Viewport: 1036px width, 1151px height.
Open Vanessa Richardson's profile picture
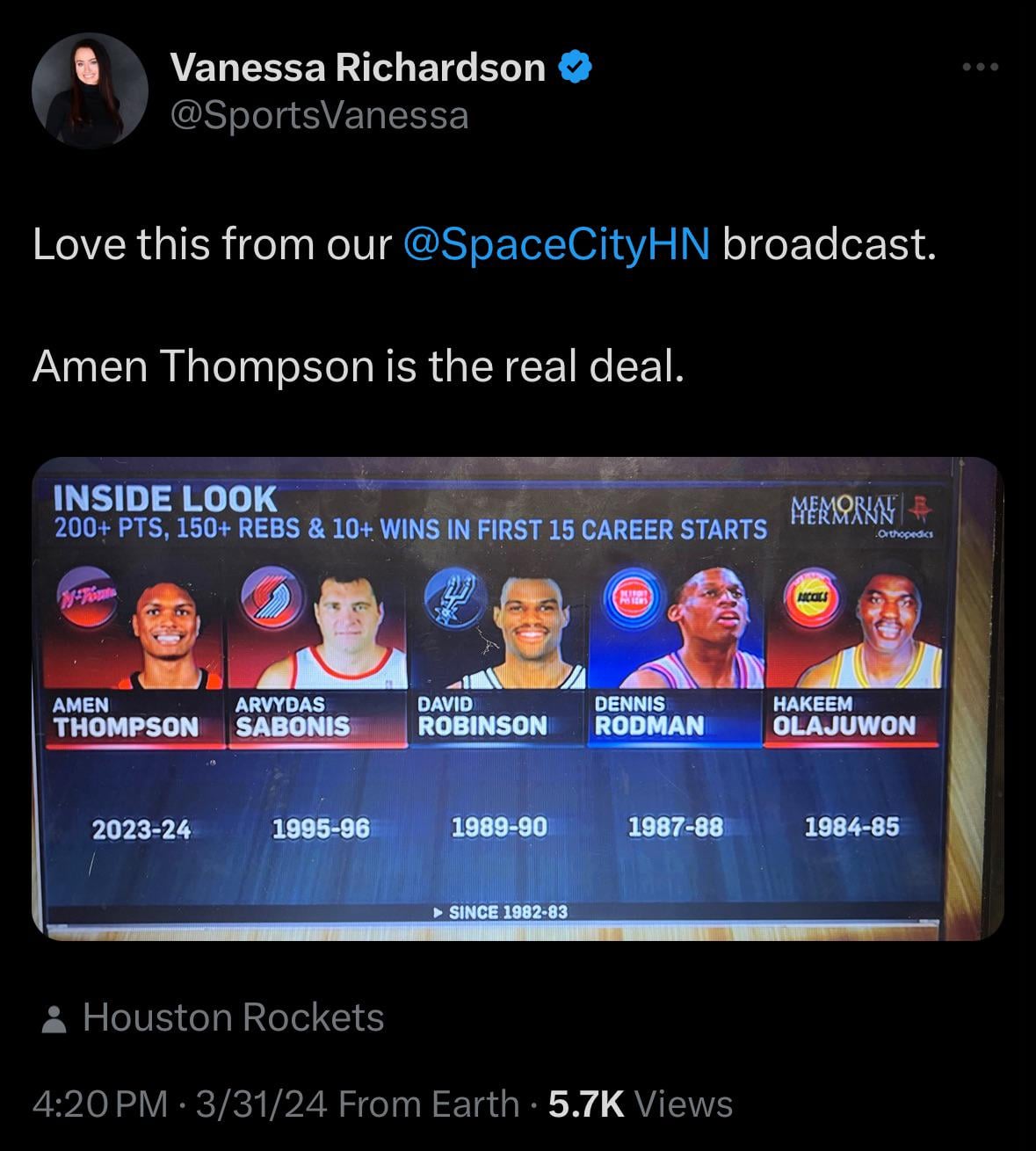click(89, 90)
